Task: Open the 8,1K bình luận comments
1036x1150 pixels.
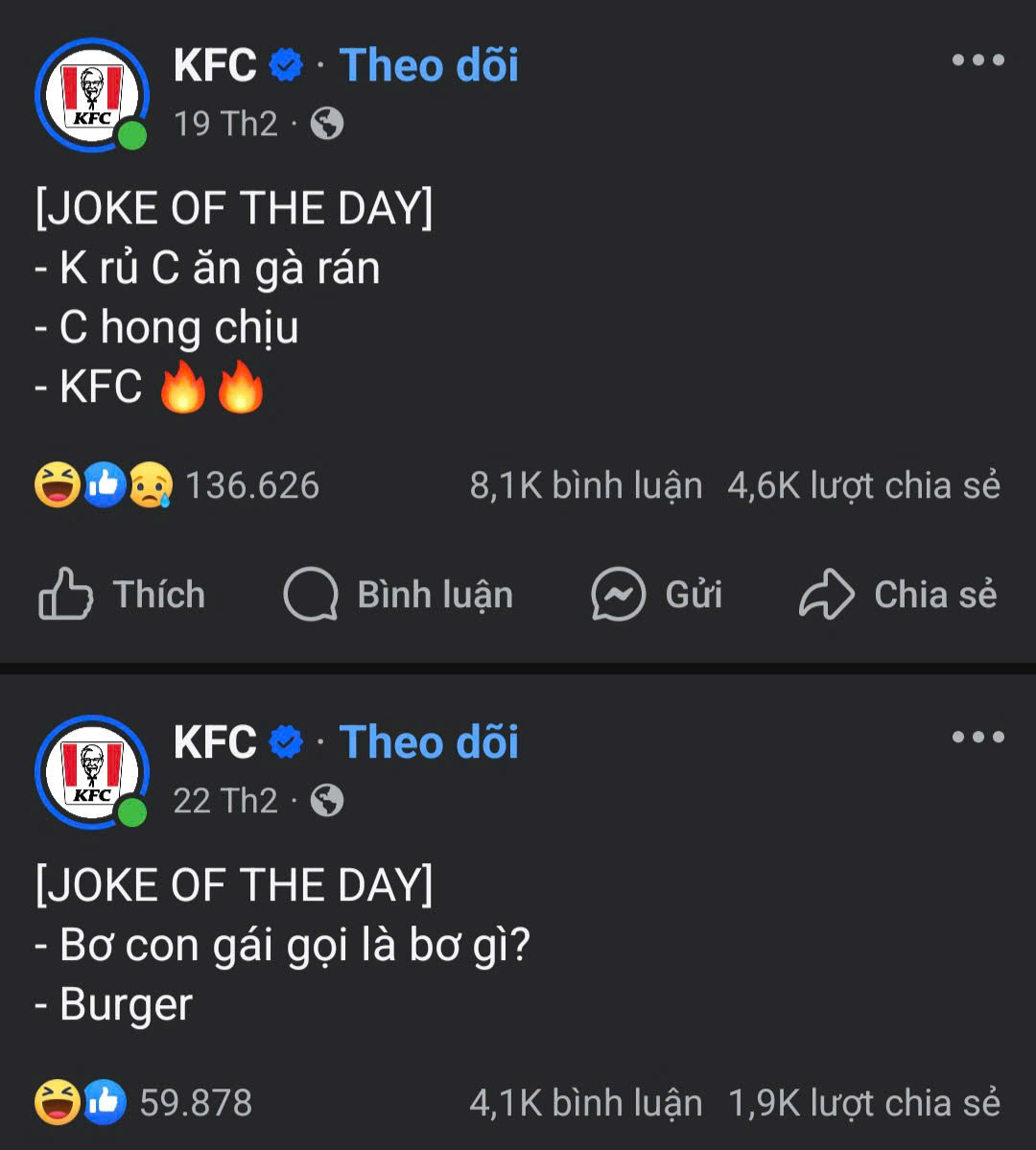Action: 585,485
